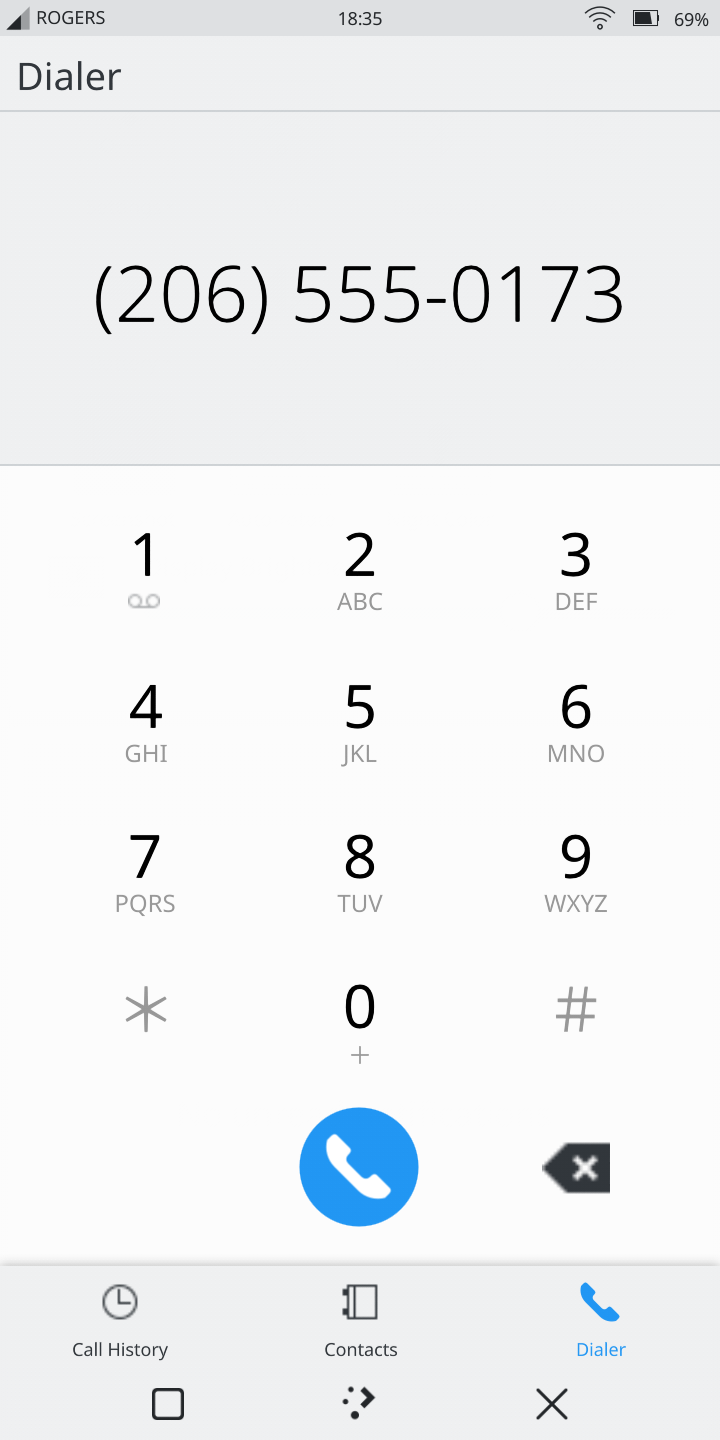Tap the 4 GHI key
This screenshot has height=1440, width=720.
145,719
